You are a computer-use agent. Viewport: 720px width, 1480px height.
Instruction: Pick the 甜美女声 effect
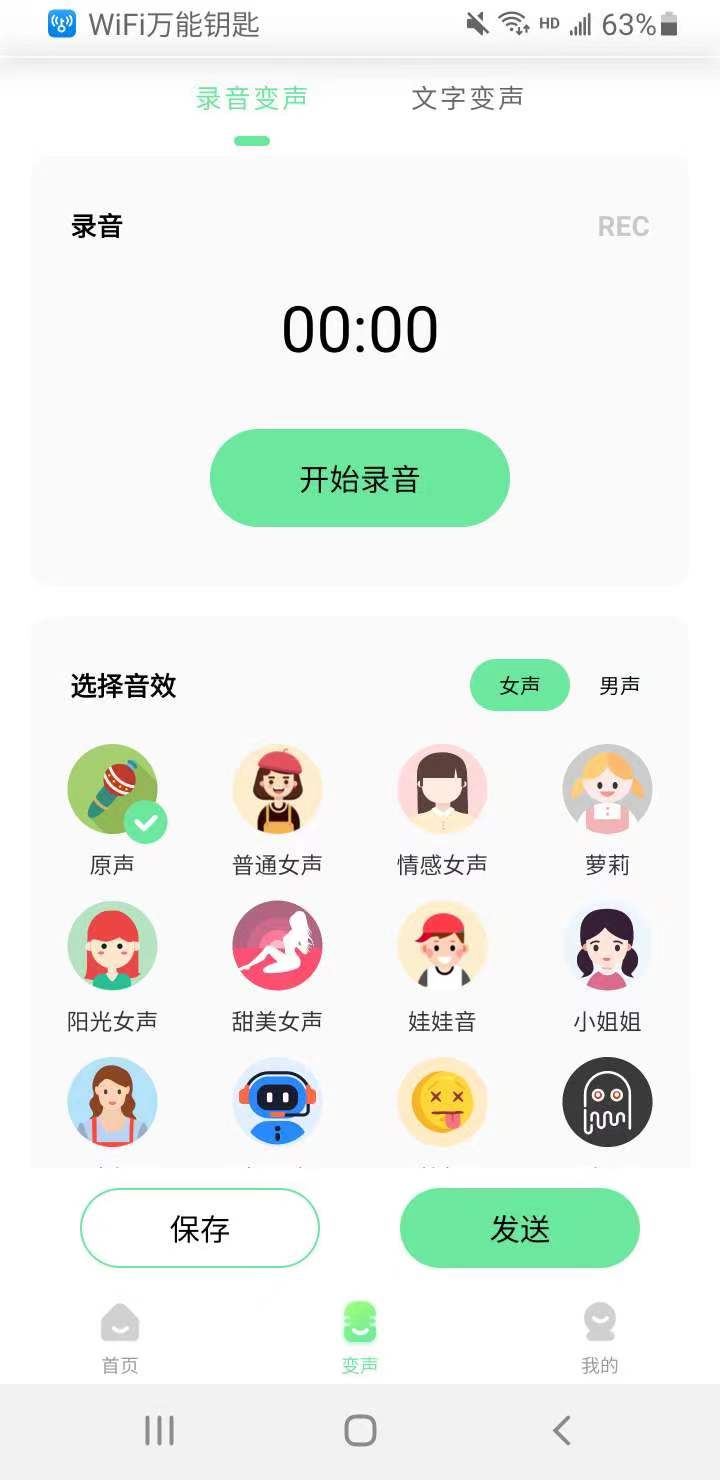(277, 946)
